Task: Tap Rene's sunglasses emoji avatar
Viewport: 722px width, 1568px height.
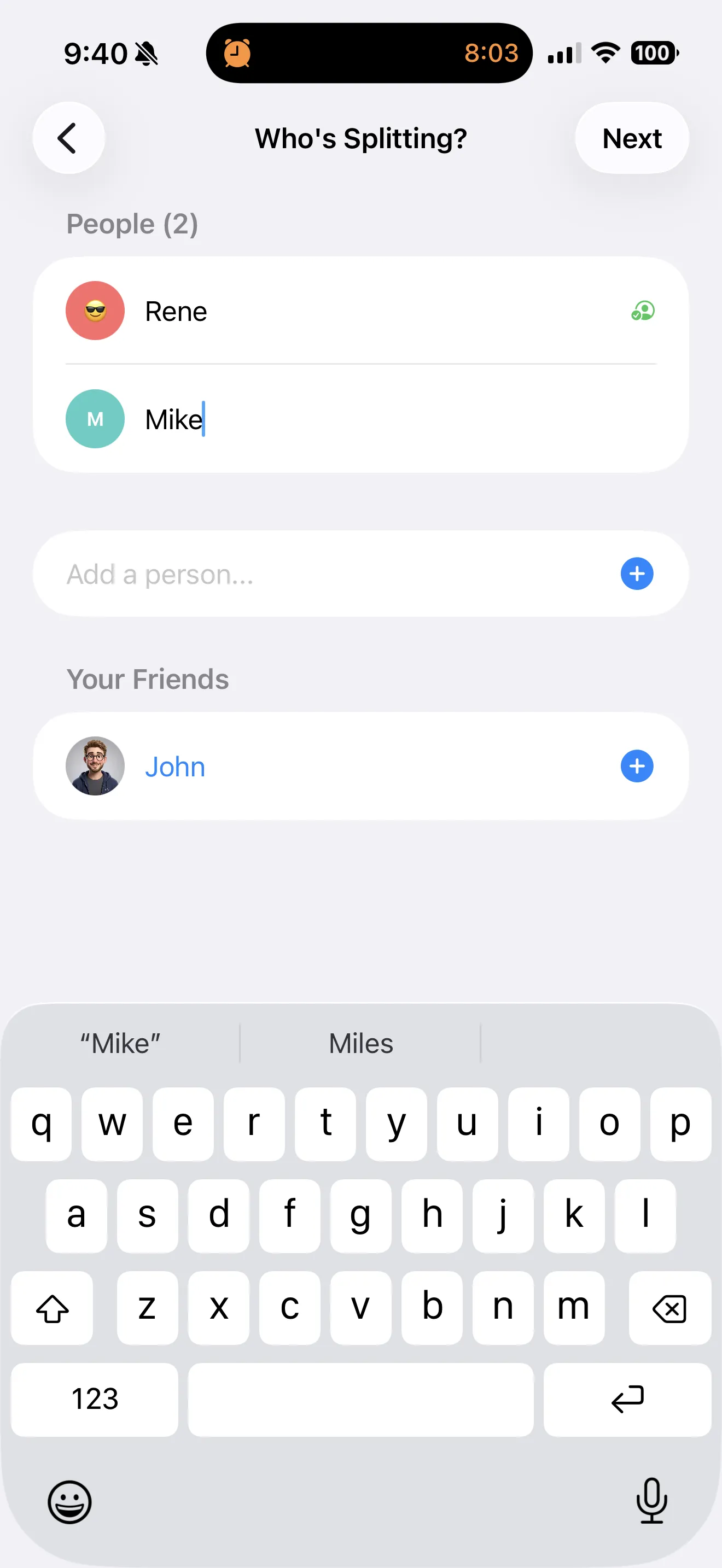Action: [x=95, y=311]
